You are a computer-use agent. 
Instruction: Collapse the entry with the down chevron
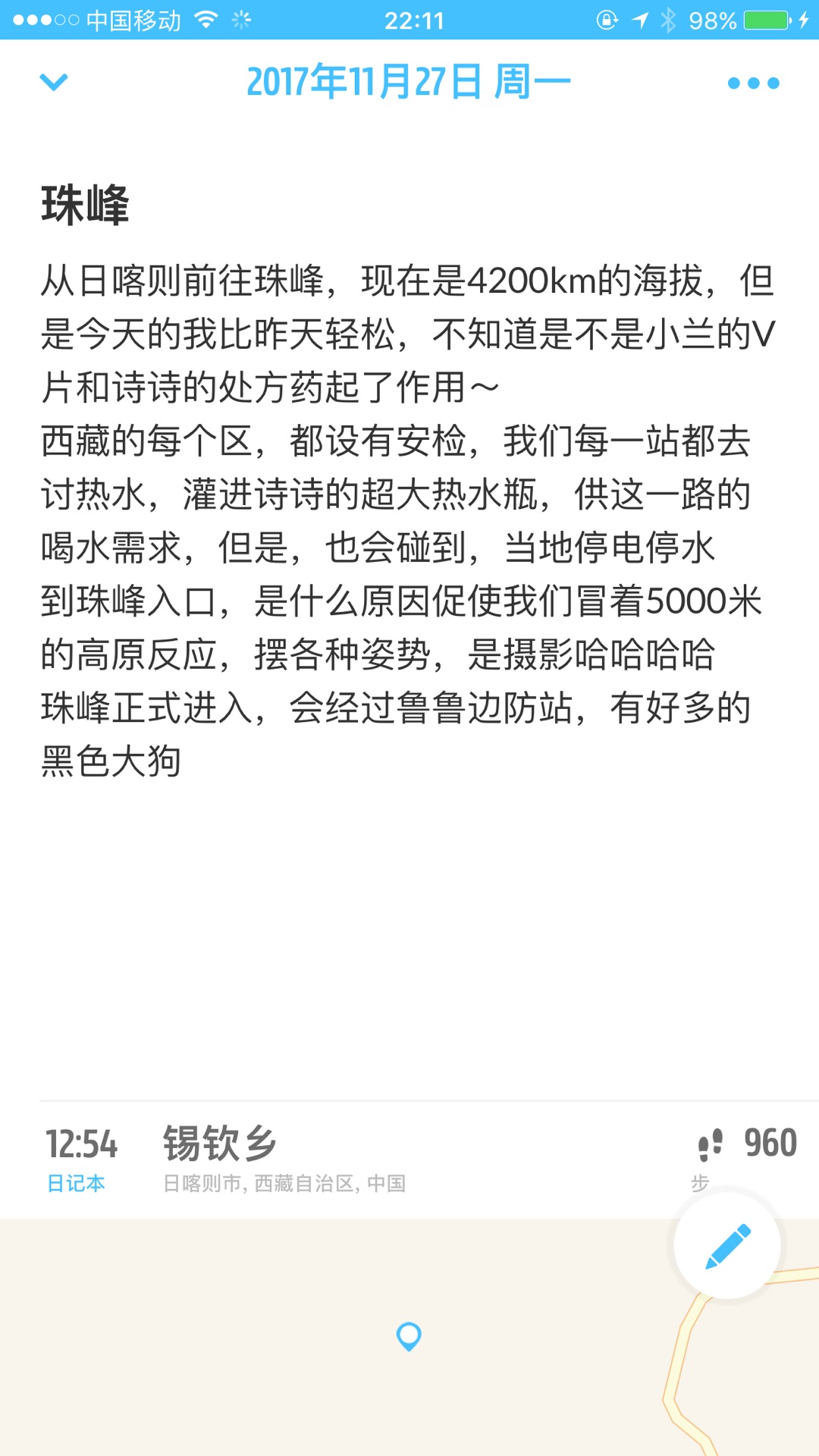click(54, 81)
